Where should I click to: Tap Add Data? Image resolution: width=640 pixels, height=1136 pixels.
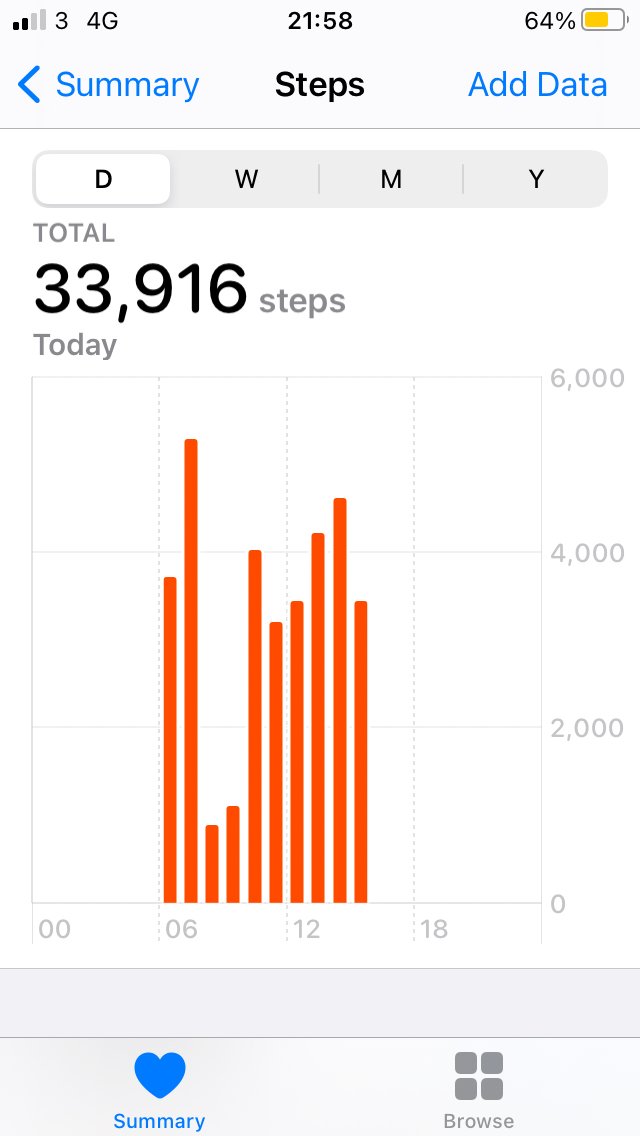[x=537, y=85]
